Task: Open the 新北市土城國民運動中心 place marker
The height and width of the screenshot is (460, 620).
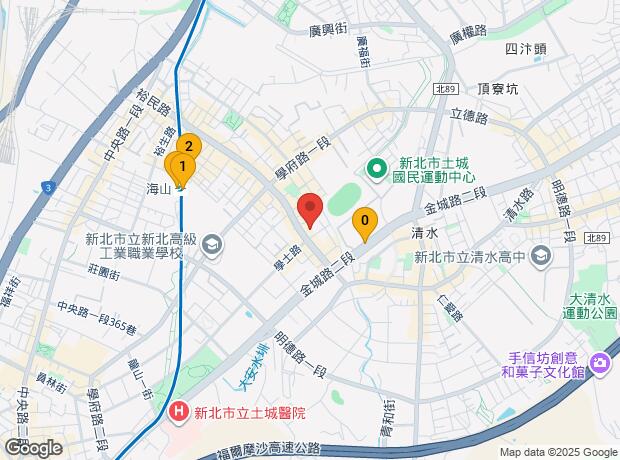Action: (x=377, y=170)
